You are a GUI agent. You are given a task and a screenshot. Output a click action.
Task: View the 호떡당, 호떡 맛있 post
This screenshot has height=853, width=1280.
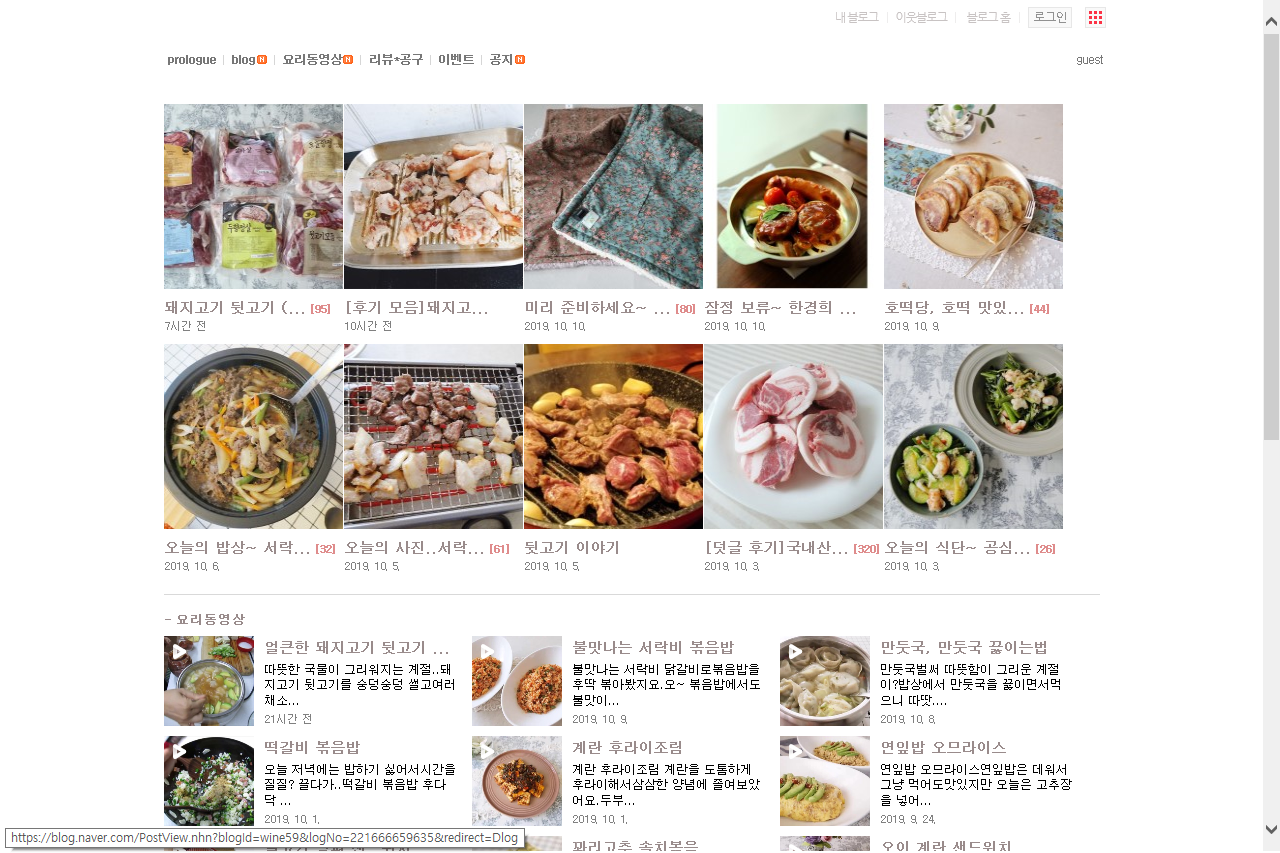pos(954,308)
